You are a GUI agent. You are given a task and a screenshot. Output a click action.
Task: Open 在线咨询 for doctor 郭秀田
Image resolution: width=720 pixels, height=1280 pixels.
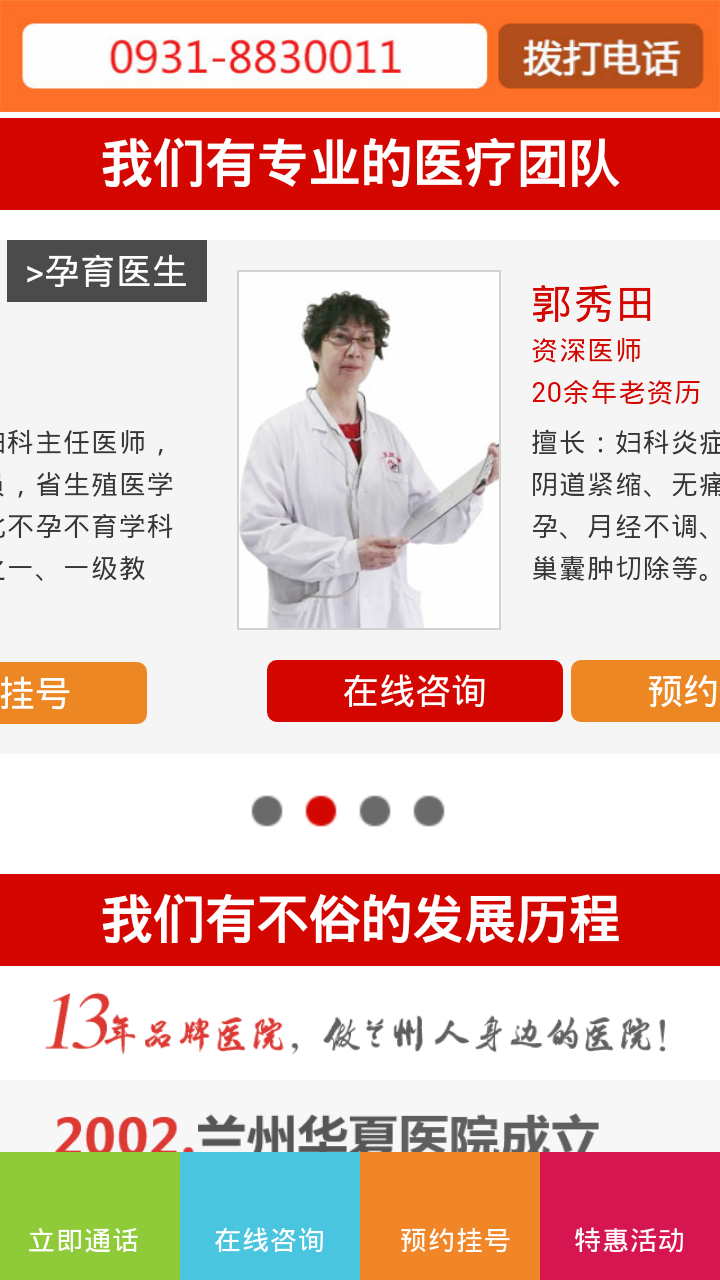[x=414, y=691]
